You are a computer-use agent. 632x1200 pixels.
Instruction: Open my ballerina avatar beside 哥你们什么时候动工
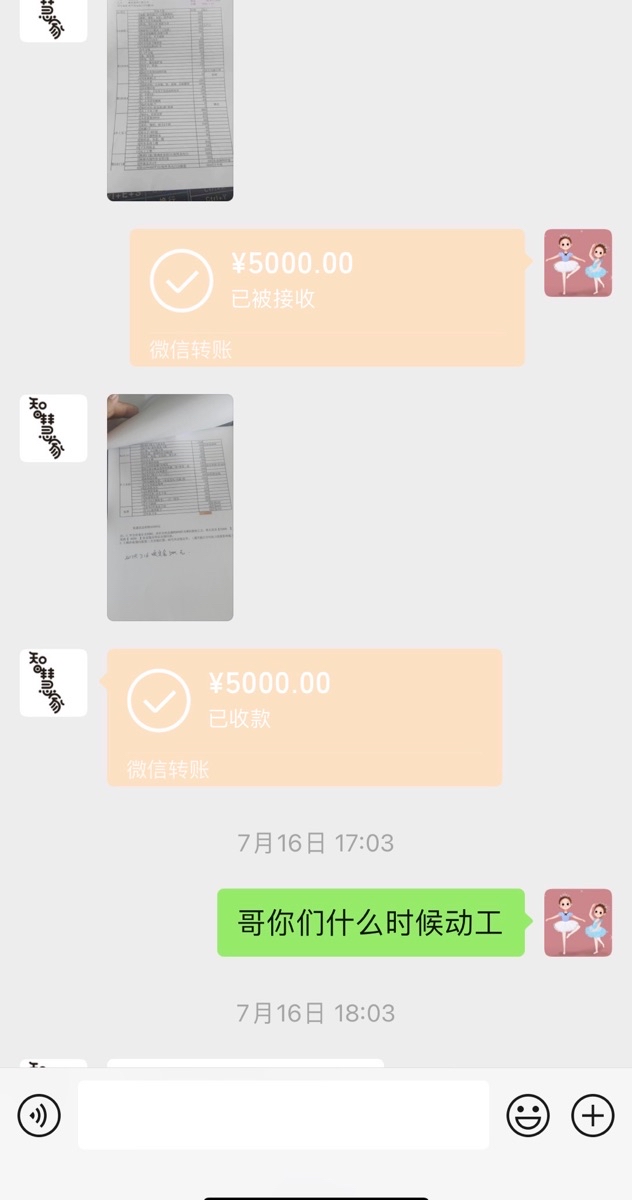tap(578, 923)
